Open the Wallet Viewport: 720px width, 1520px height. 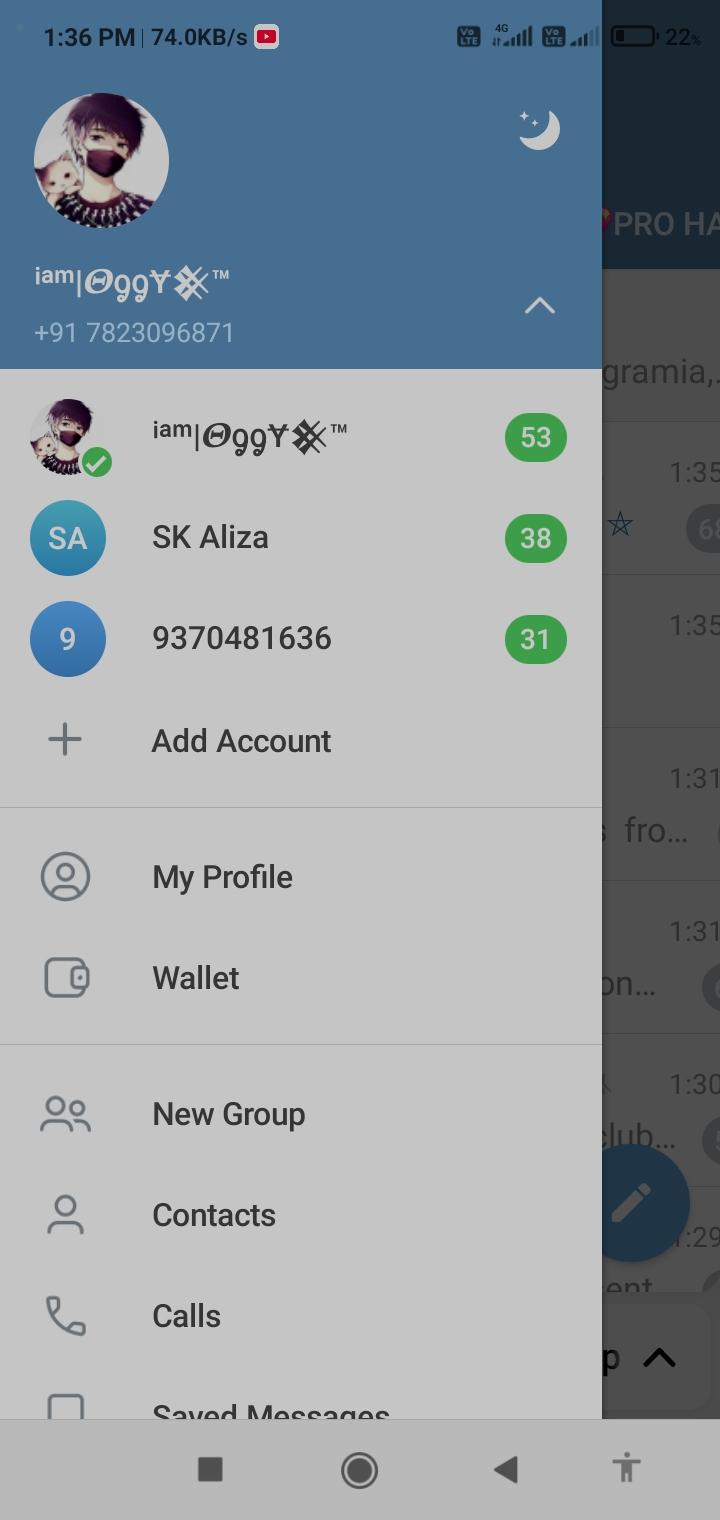[x=196, y=978]
